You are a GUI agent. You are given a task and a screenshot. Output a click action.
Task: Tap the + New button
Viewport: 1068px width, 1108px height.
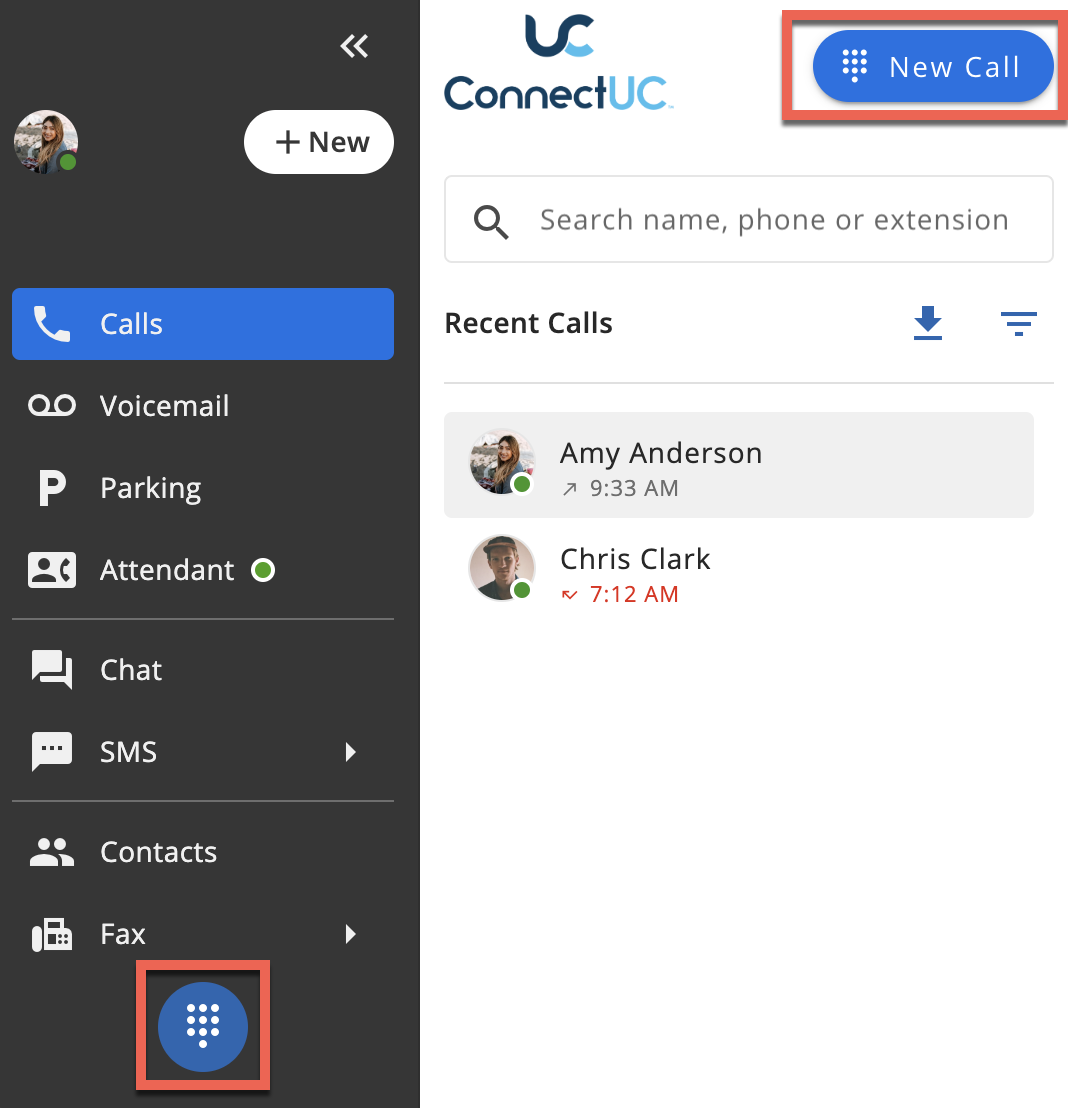319,142
